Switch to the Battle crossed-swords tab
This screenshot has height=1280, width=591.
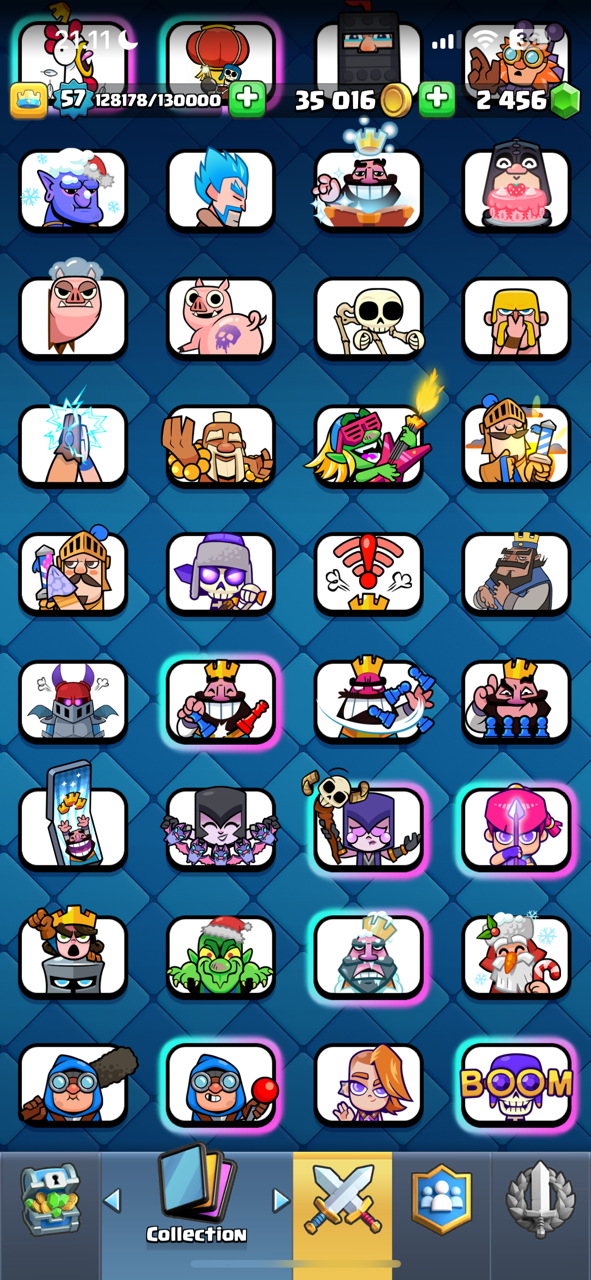point(342,1200)
